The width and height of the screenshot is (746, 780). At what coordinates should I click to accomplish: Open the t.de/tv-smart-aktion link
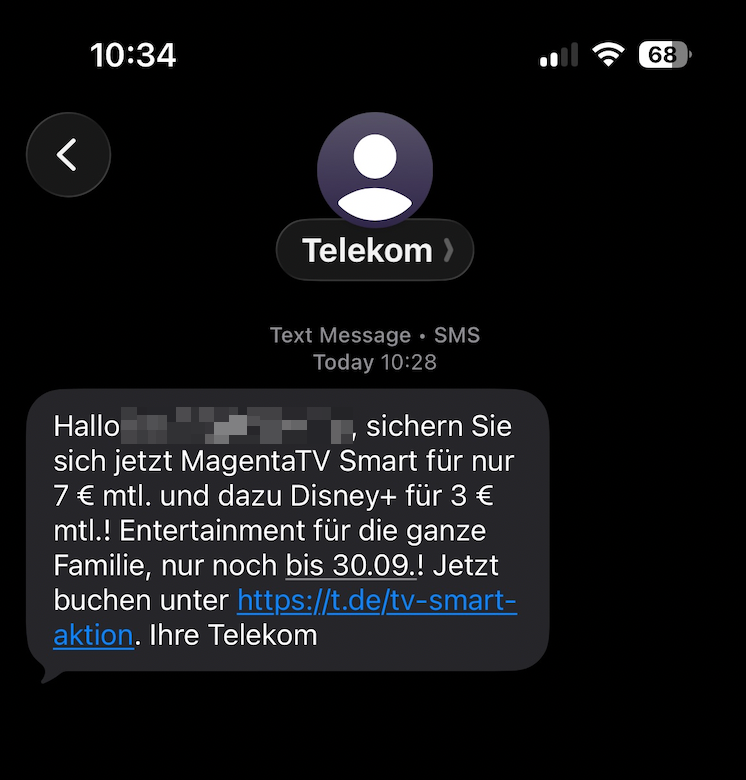tap(376, 601)
